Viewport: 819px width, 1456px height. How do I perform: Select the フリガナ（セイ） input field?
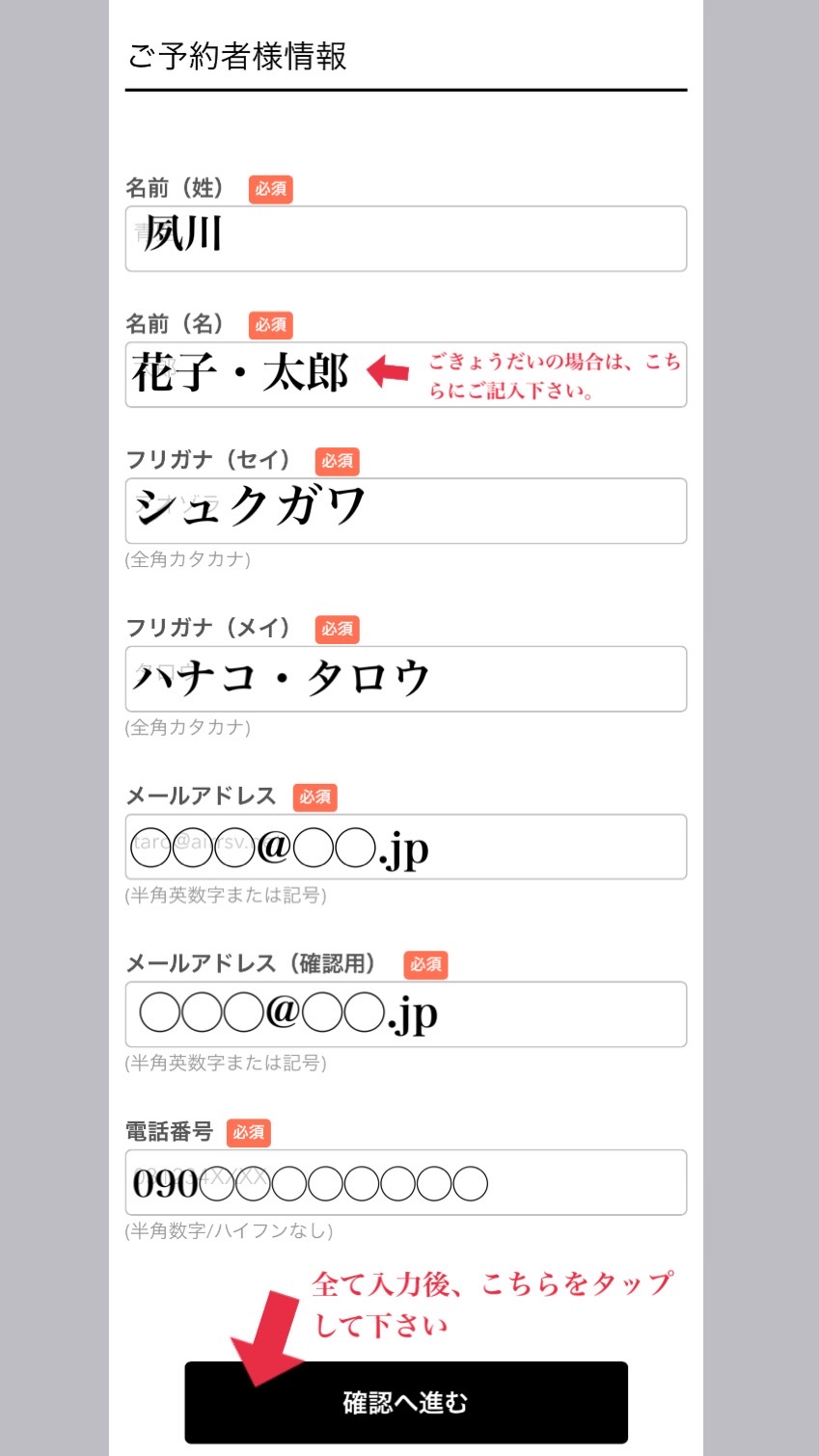(406, 510)
